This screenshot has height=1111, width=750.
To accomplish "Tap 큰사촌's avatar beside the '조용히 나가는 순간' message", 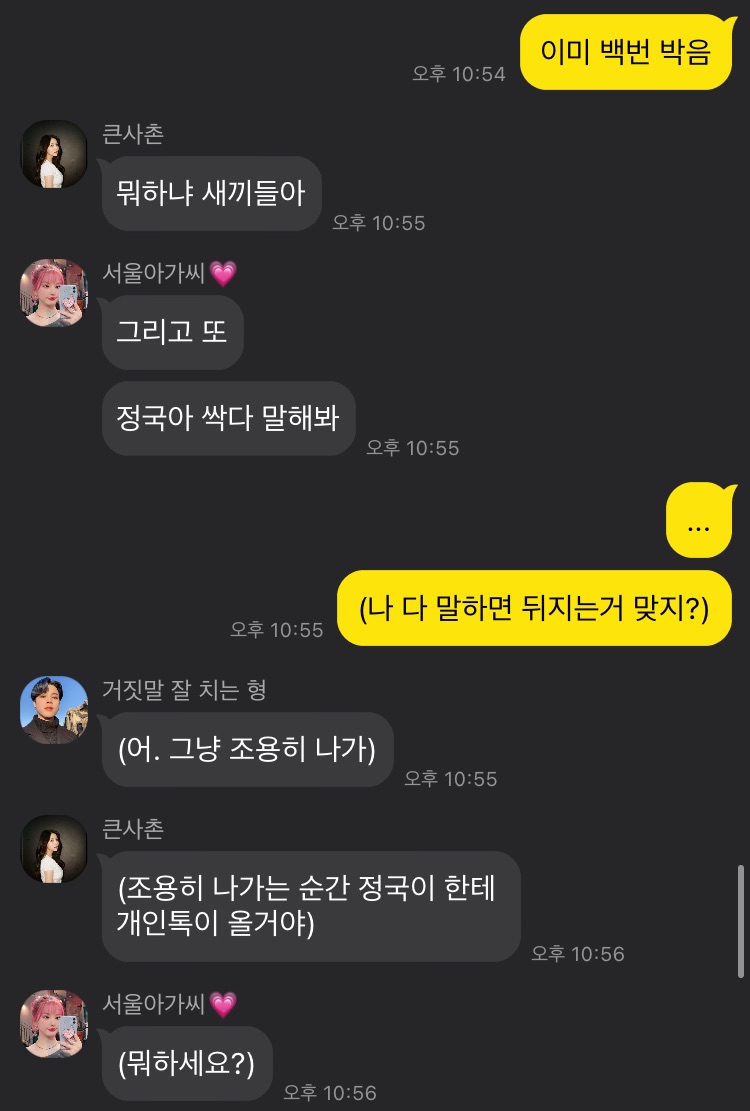I will (x=54, y=849).
